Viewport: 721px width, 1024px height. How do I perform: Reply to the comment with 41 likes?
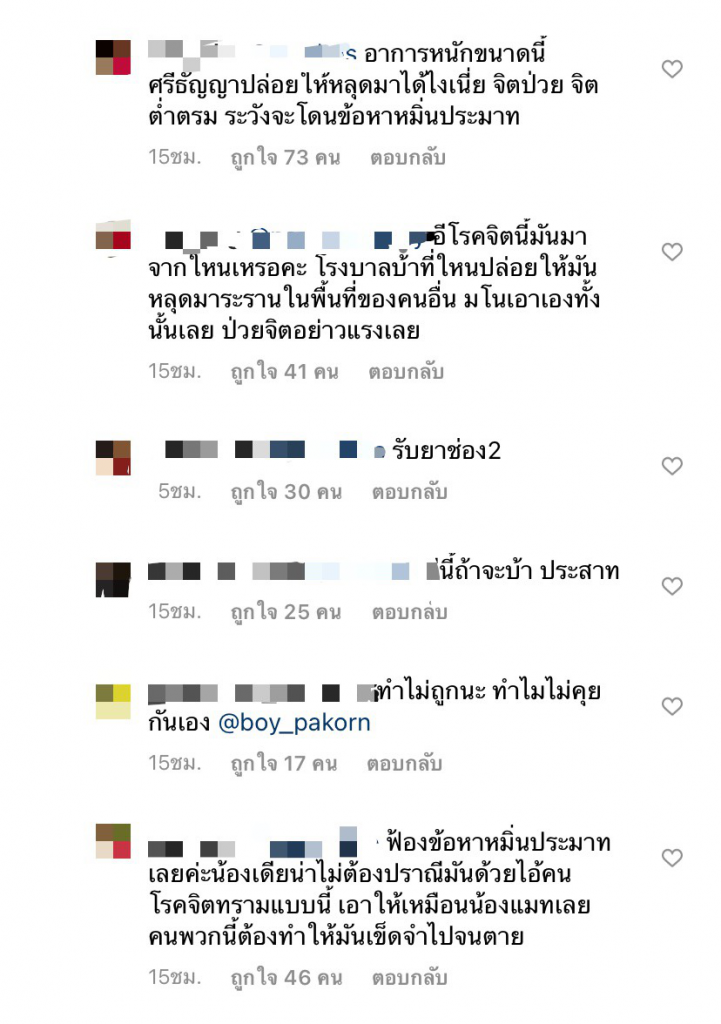point(407,372)
